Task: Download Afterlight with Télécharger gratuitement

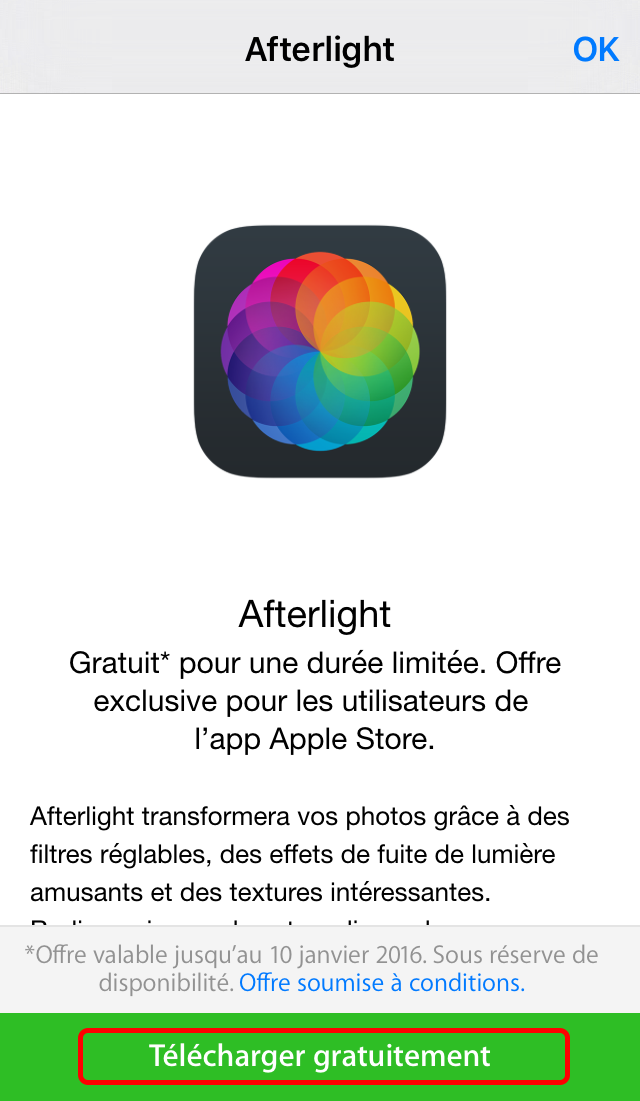Action: click(x=322, y=1056)
